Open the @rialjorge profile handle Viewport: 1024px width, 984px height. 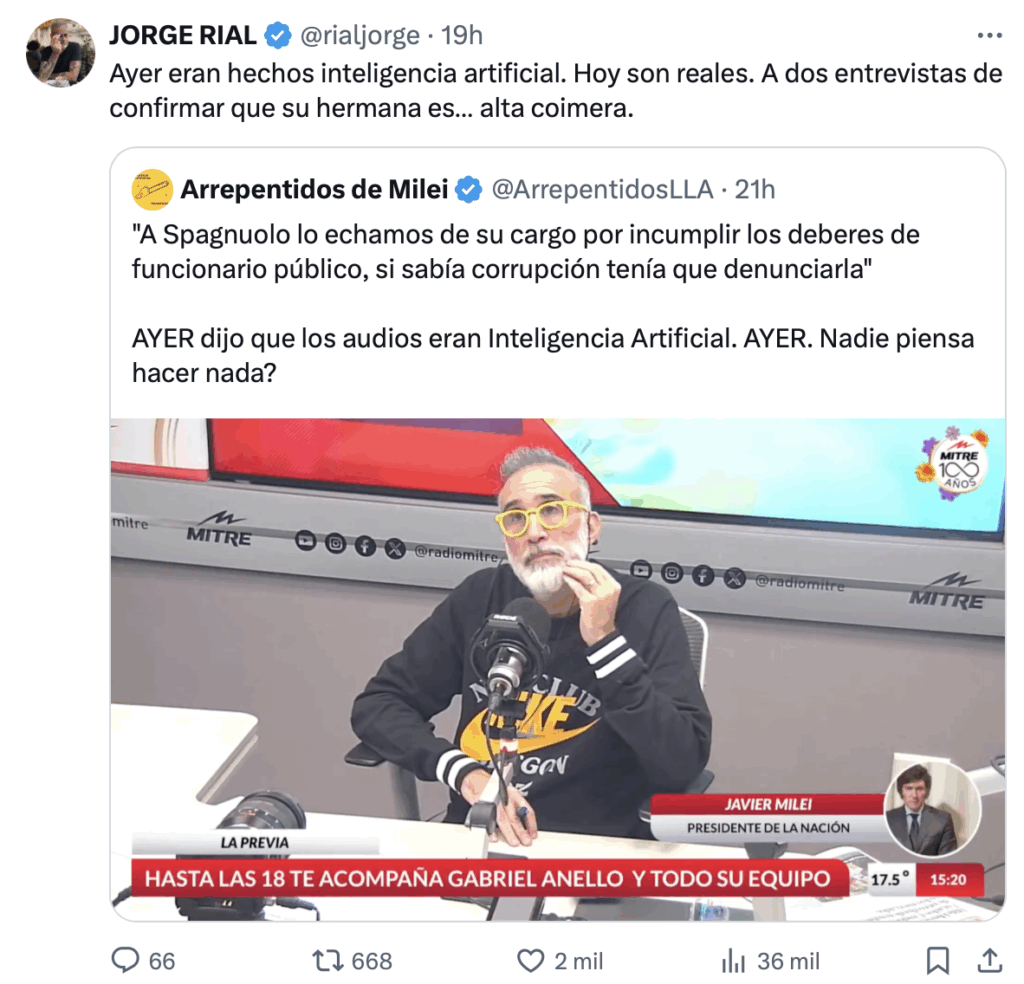click(359, 36)
